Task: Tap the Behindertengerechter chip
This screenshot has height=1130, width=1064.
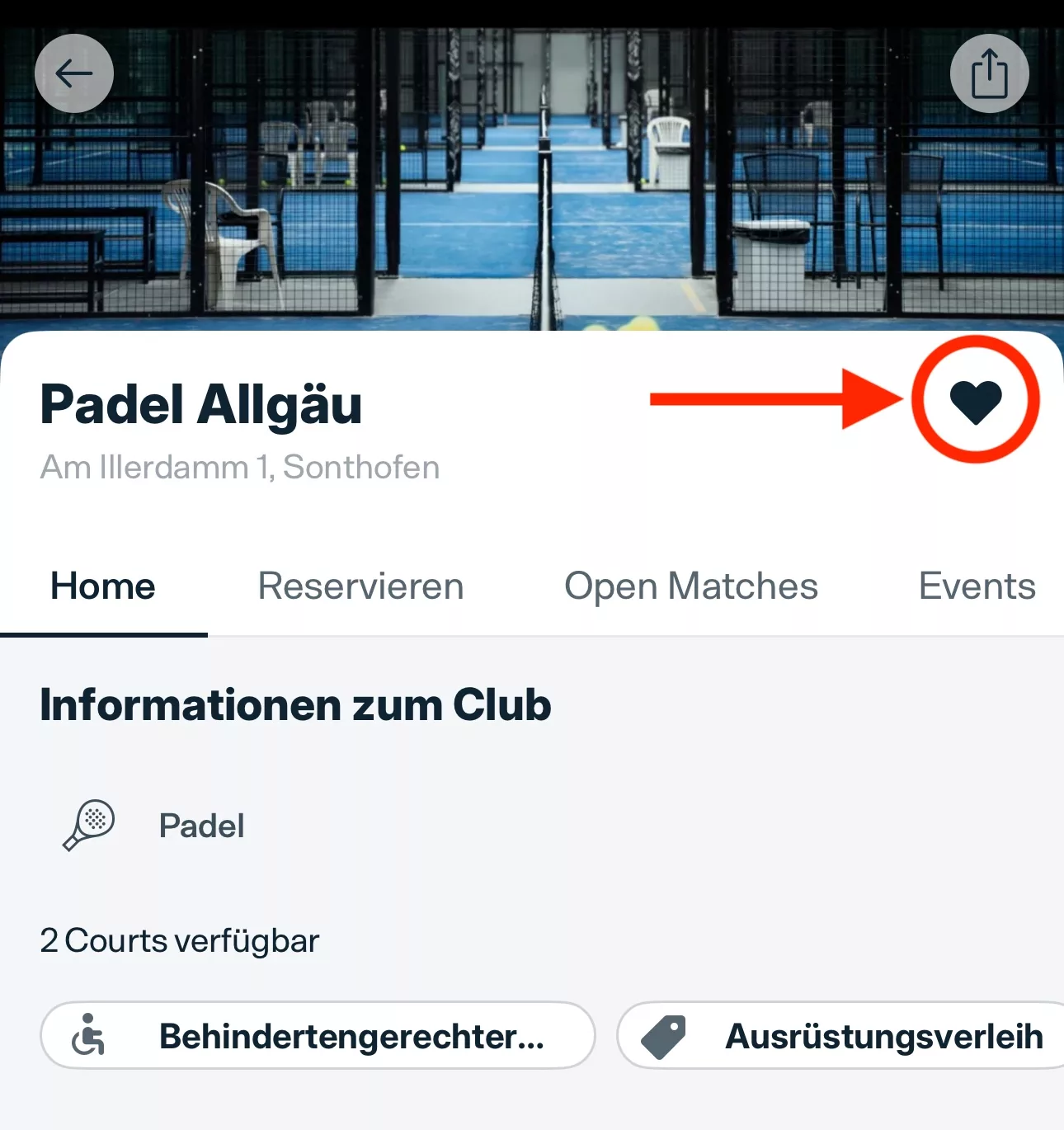Action: 318,1036
